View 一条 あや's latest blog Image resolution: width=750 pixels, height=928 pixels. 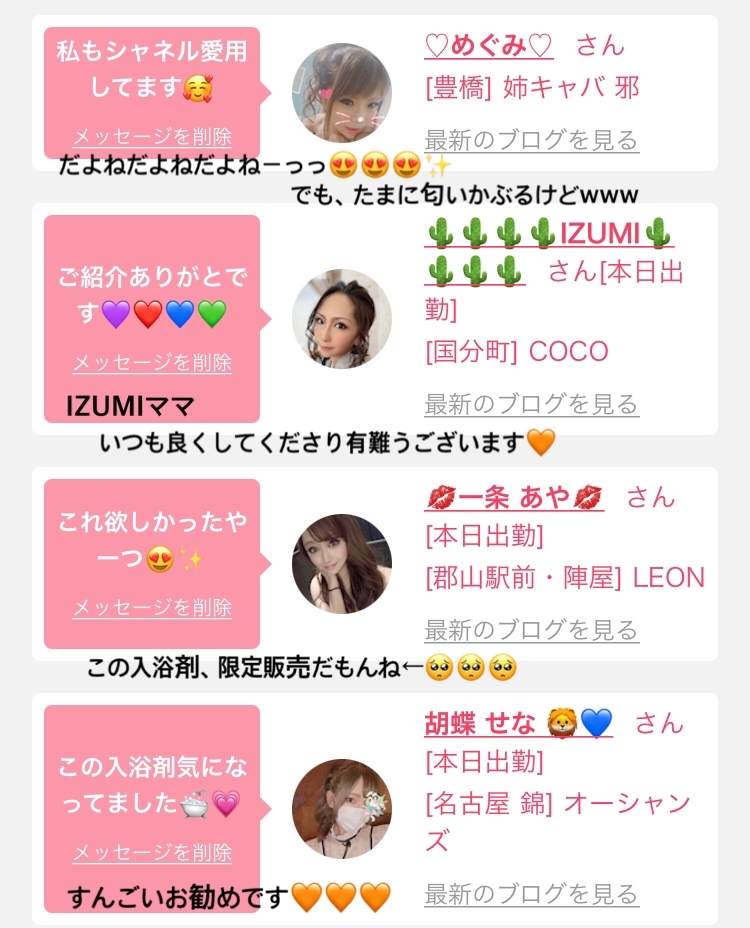tap(532, 631)
